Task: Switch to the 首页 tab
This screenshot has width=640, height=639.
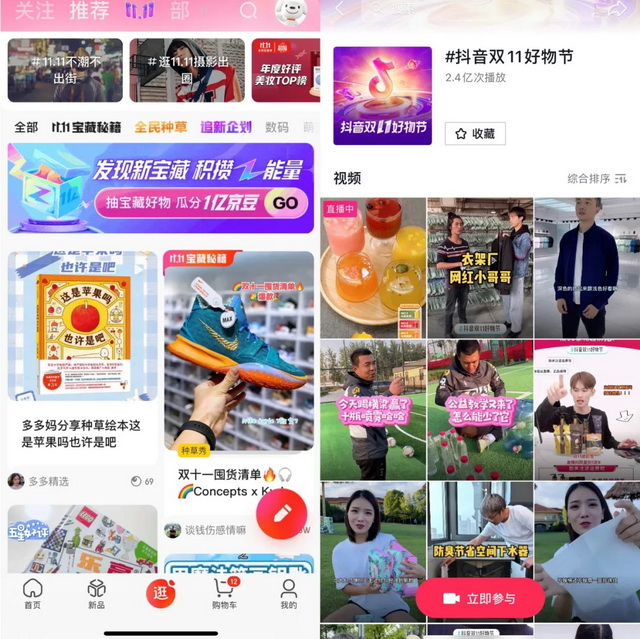Action: click(33, 593)
